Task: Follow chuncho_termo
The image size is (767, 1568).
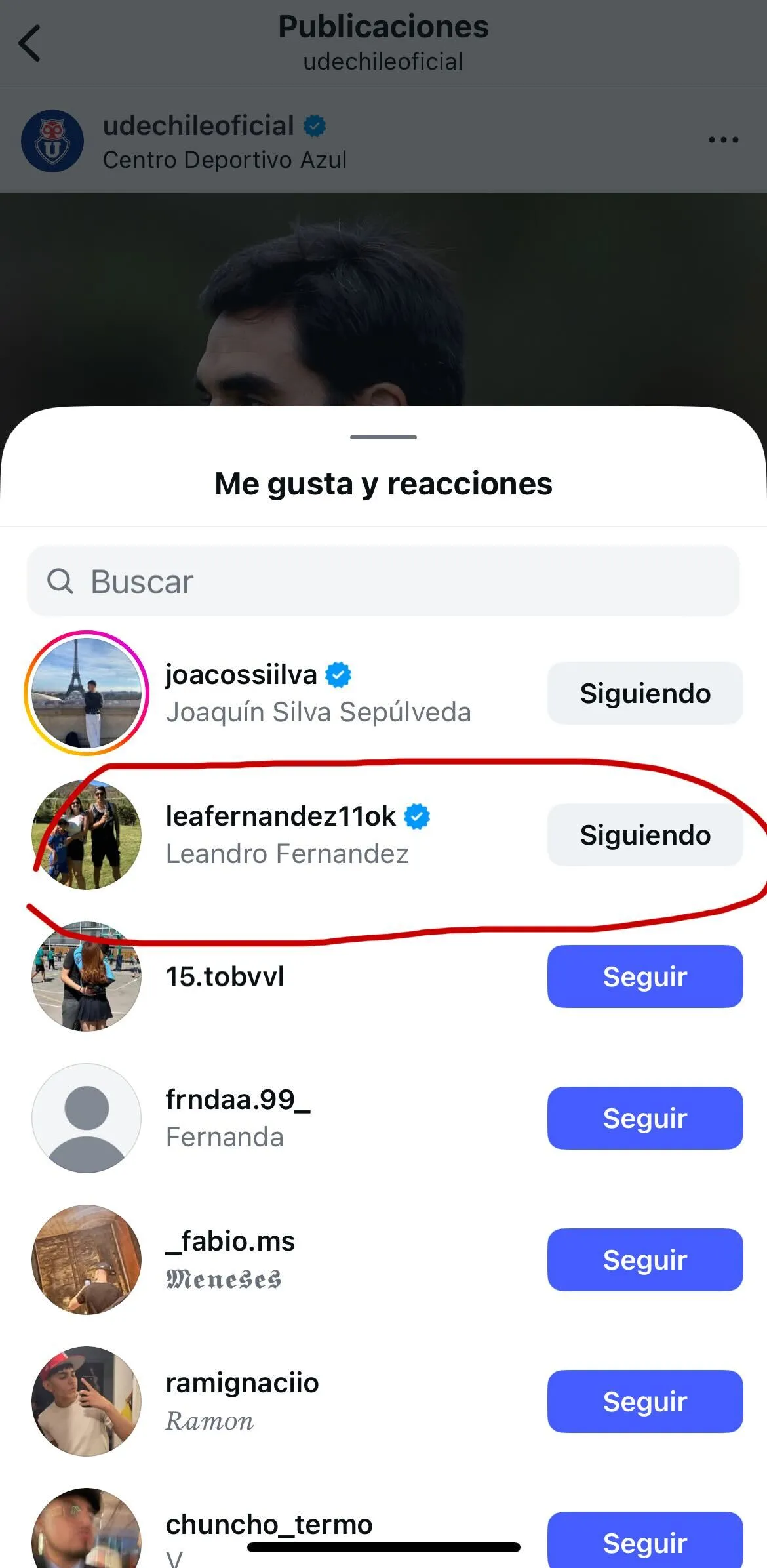Action: coord(644,1542)
